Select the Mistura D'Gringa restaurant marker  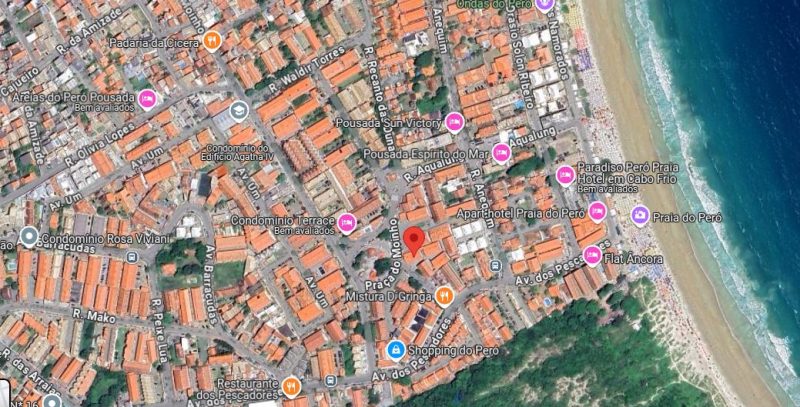(445, 295)
